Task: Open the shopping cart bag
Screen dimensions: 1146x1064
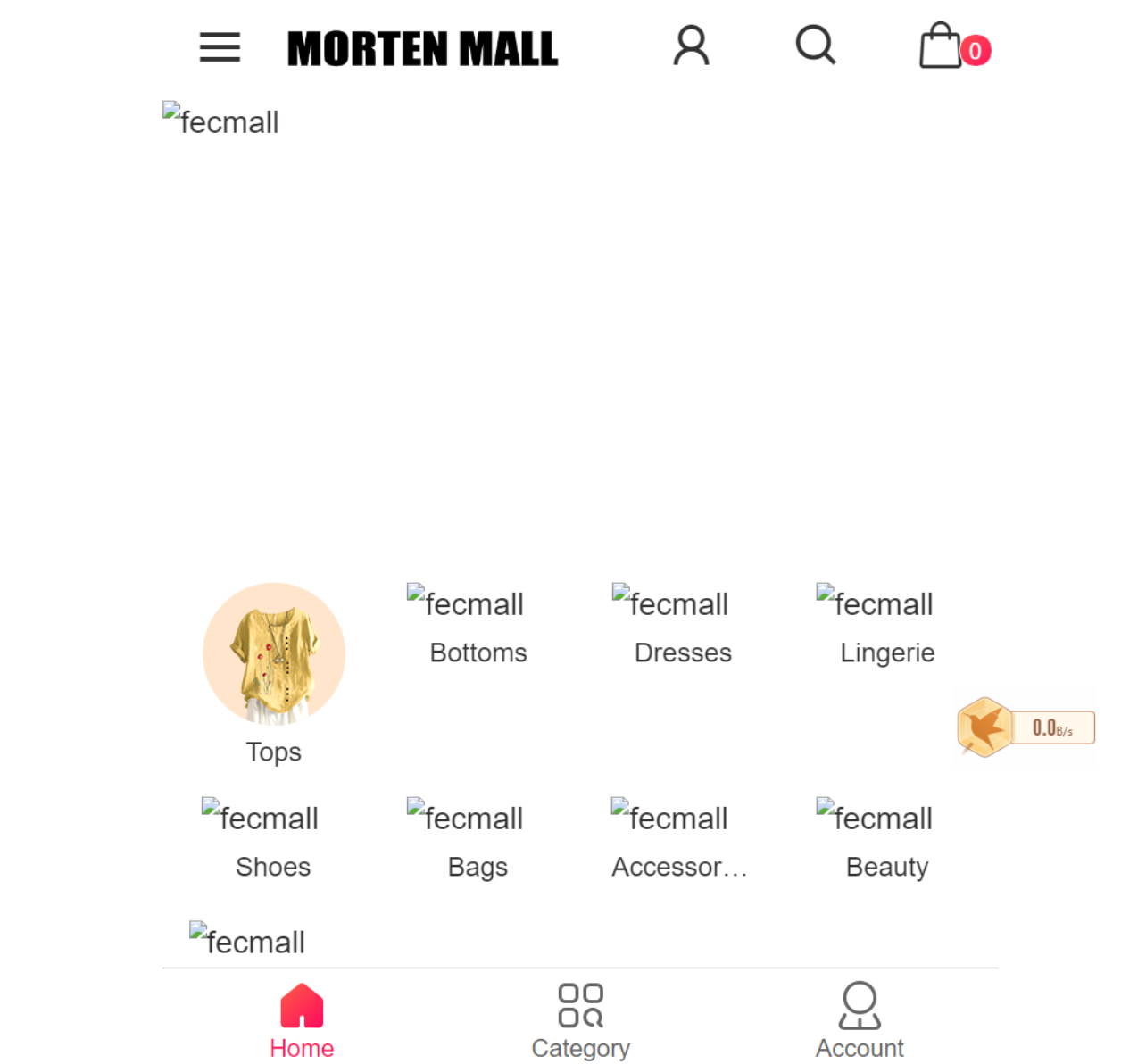Action: pos(942,46)
